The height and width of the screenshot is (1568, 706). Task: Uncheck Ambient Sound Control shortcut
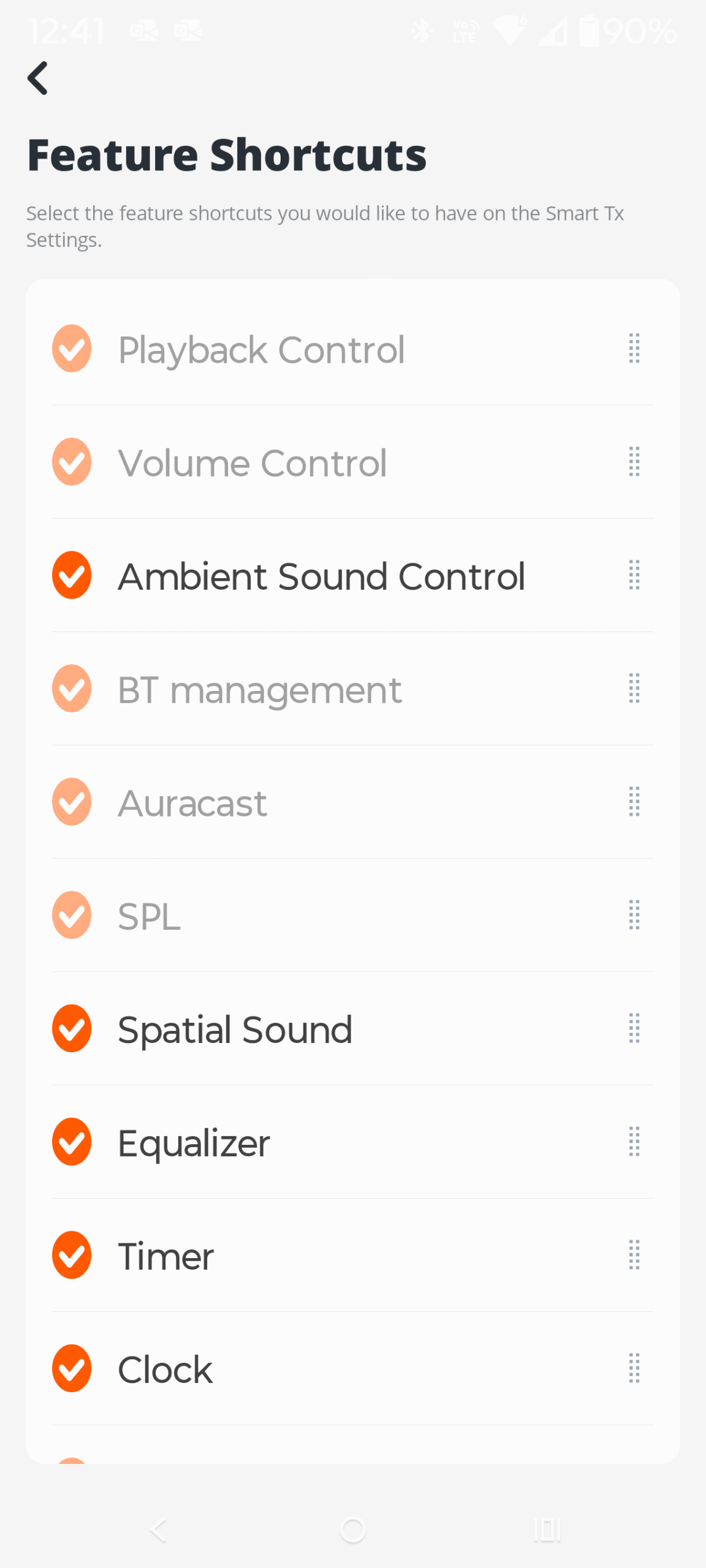pyautogui.click(x=72, y=575)
